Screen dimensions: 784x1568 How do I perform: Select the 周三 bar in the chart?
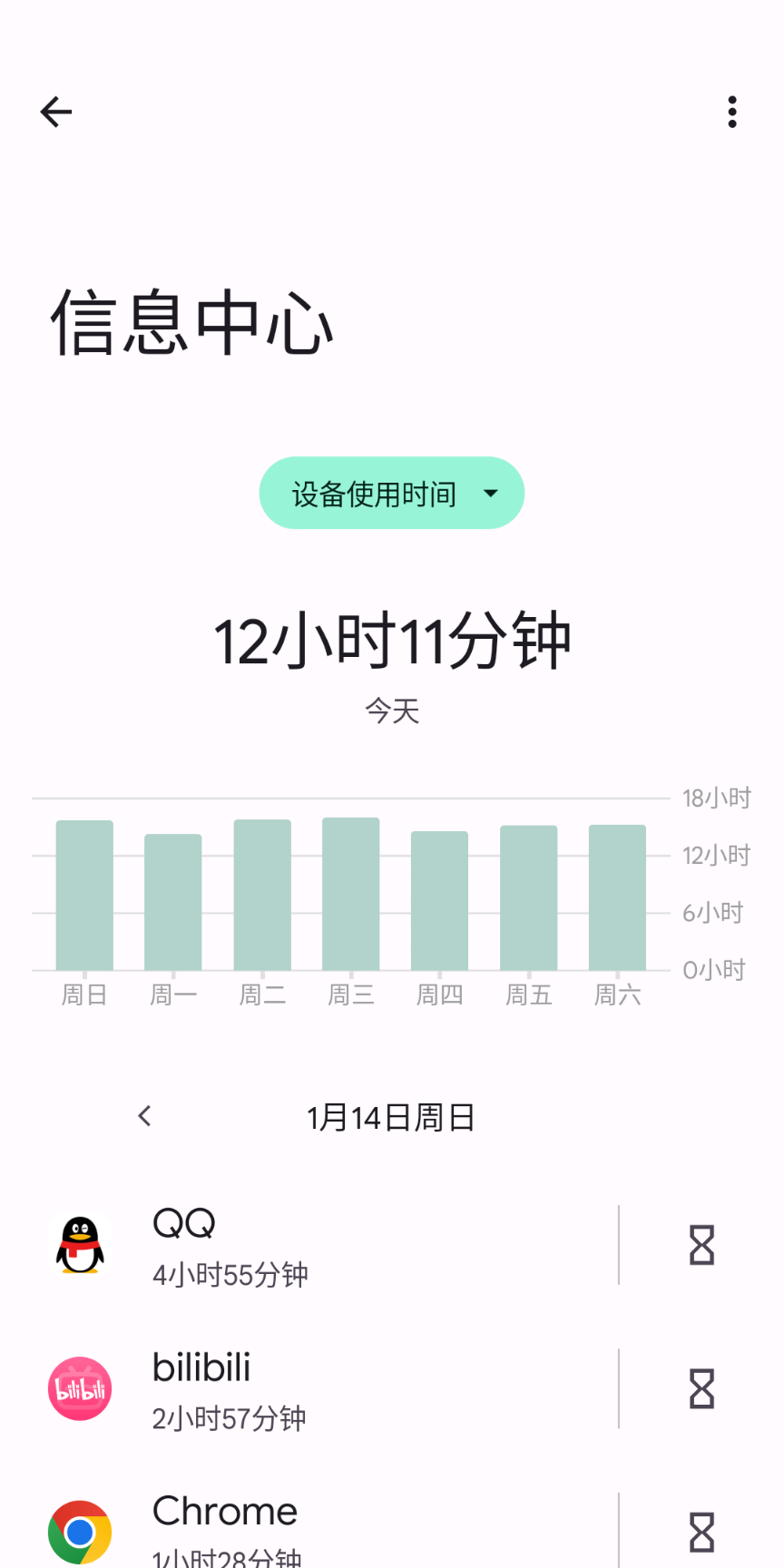click(x=351, y=894)
